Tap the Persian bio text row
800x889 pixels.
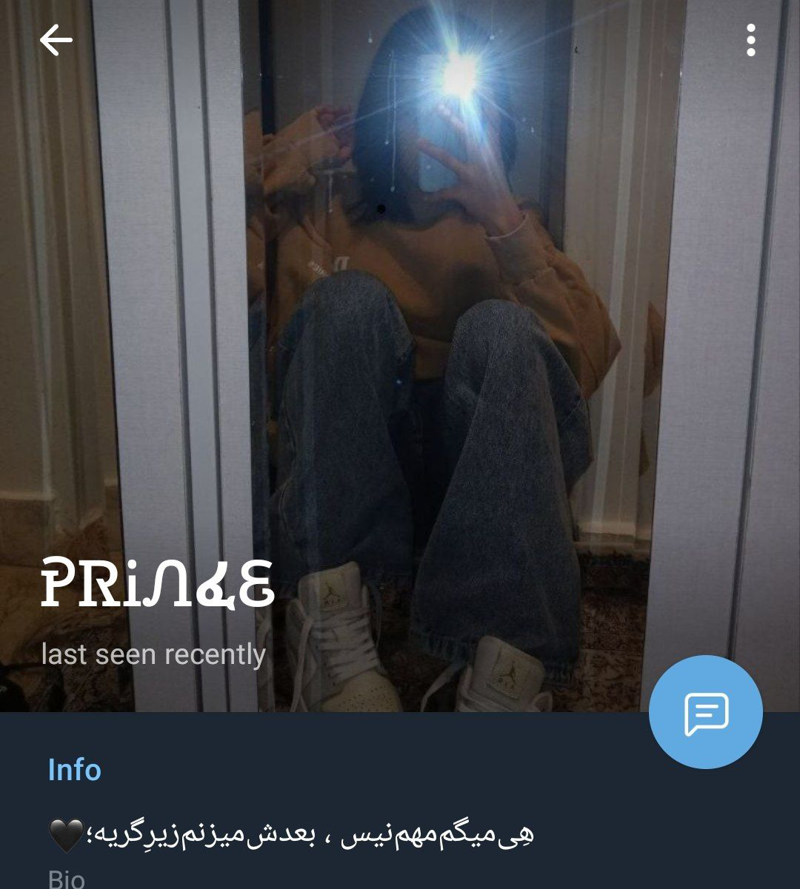click(300, 835)
